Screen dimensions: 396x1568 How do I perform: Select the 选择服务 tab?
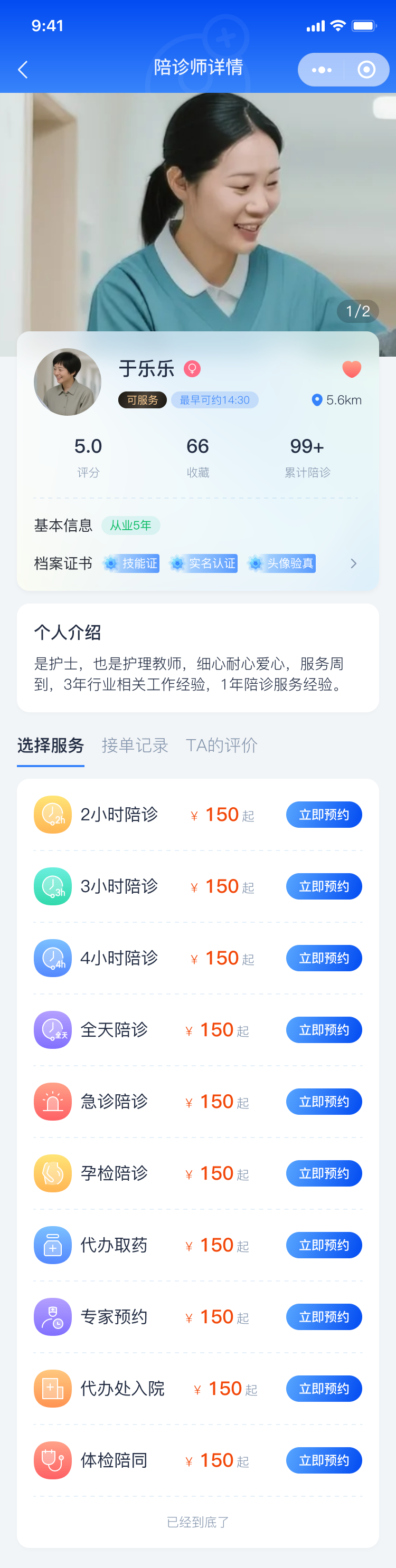tap(51, 745)
